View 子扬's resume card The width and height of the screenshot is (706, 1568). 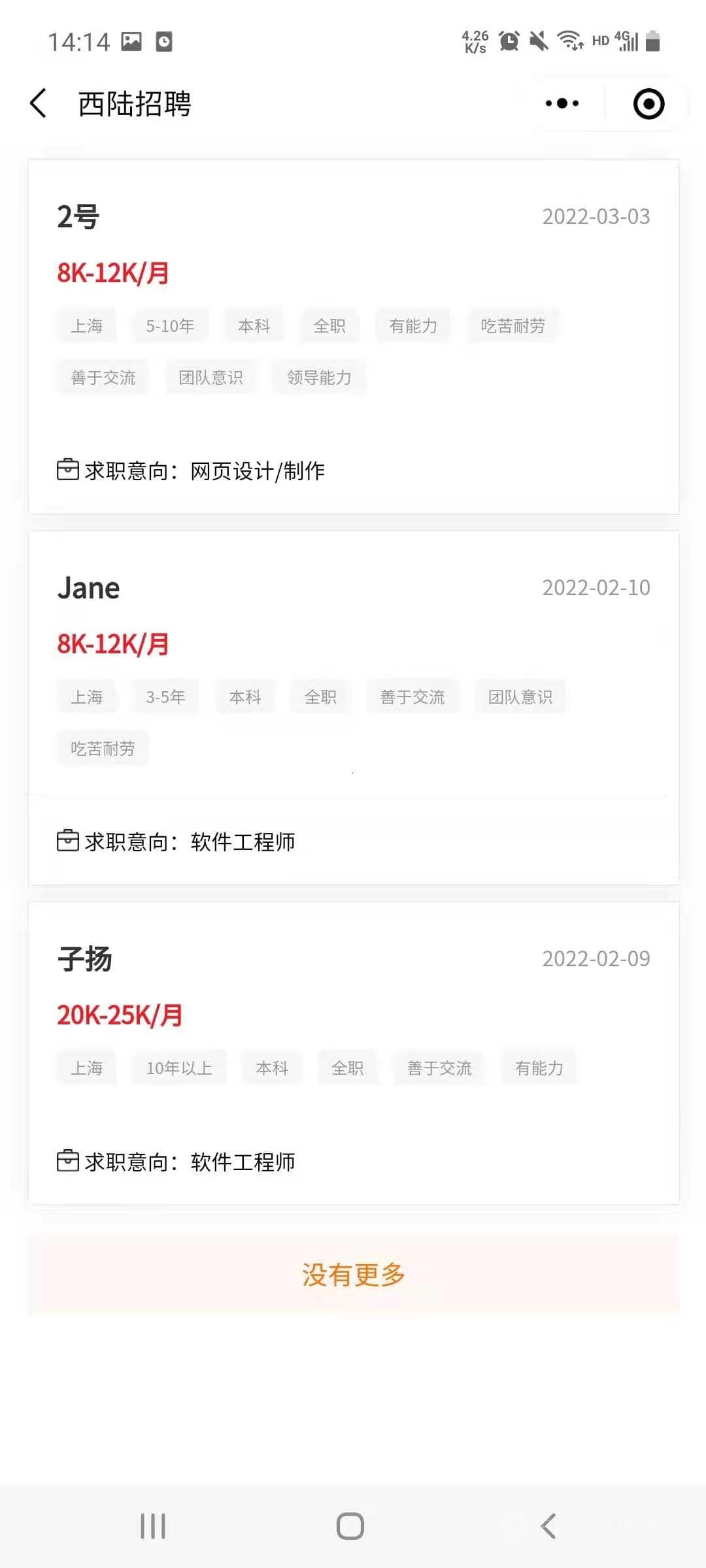pos(354,1053)
